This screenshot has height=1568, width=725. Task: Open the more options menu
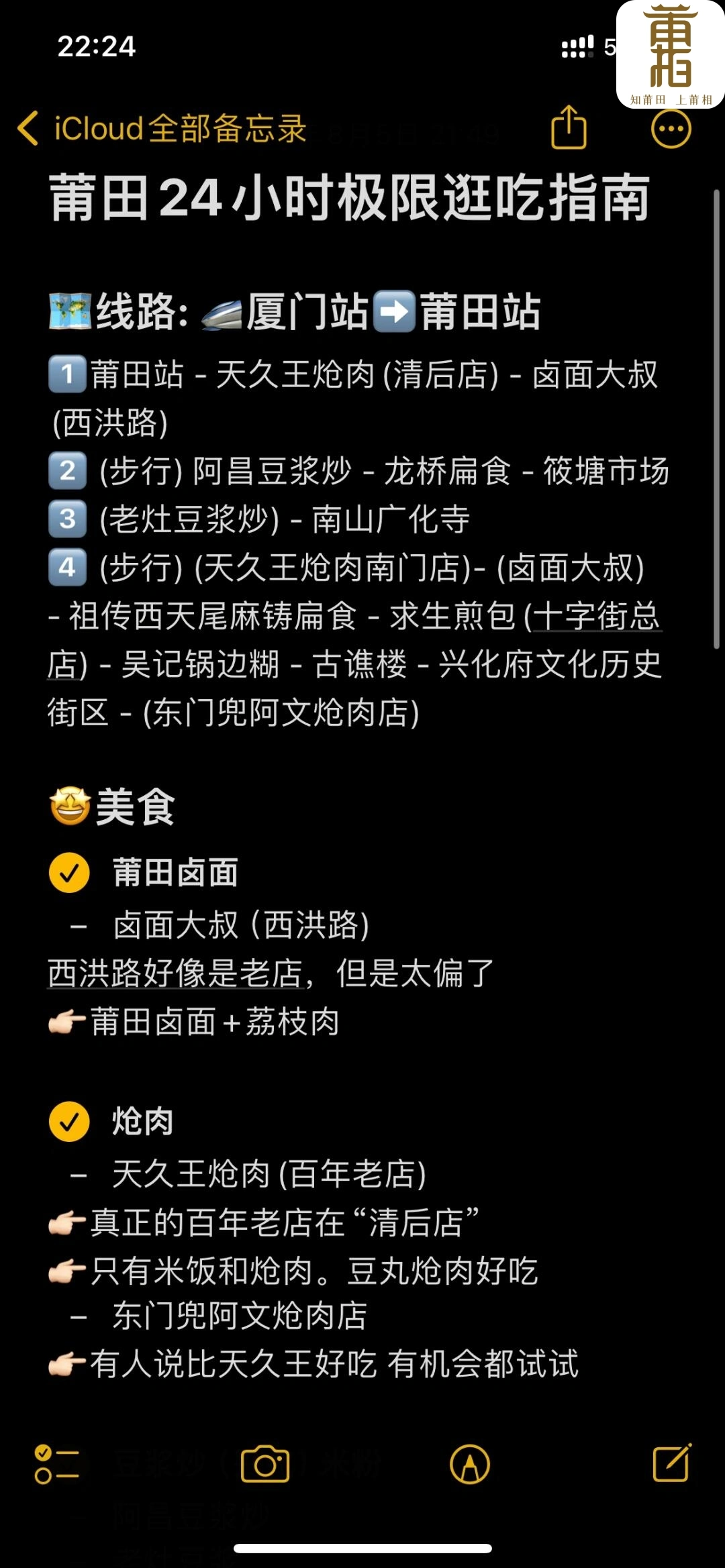671,129
